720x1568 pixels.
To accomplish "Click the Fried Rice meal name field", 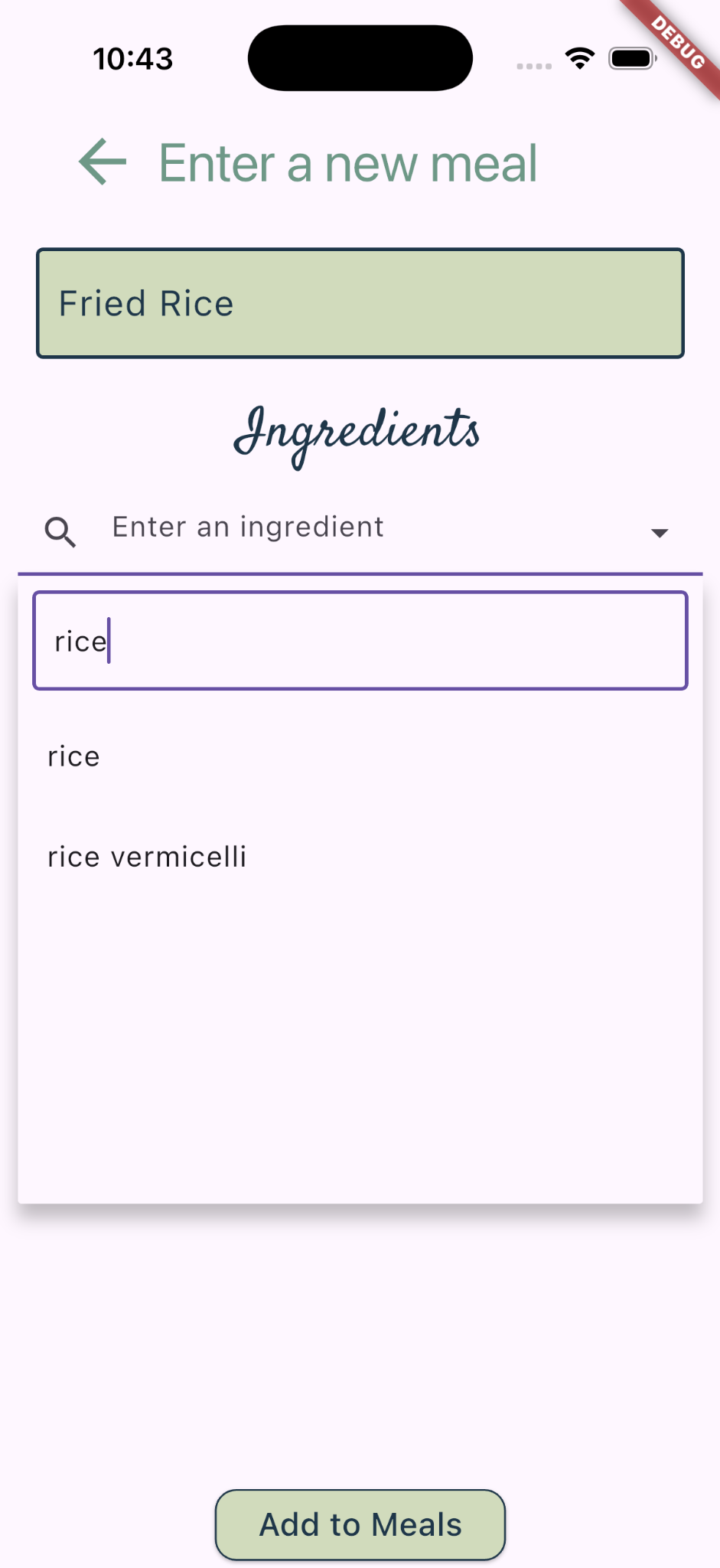I will tap(360, 302).
